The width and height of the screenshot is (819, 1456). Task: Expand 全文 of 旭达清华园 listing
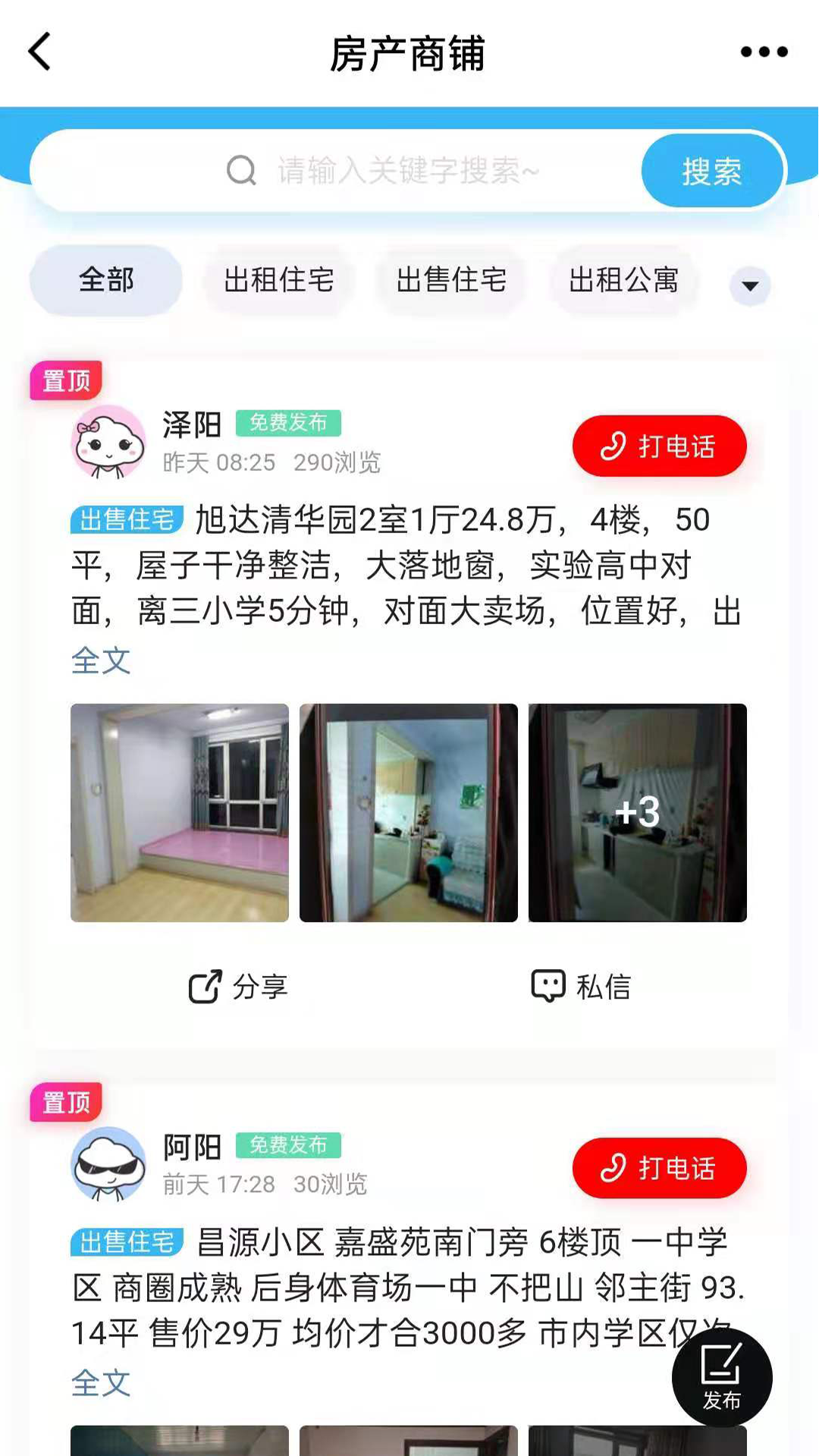tap(101, 661)
